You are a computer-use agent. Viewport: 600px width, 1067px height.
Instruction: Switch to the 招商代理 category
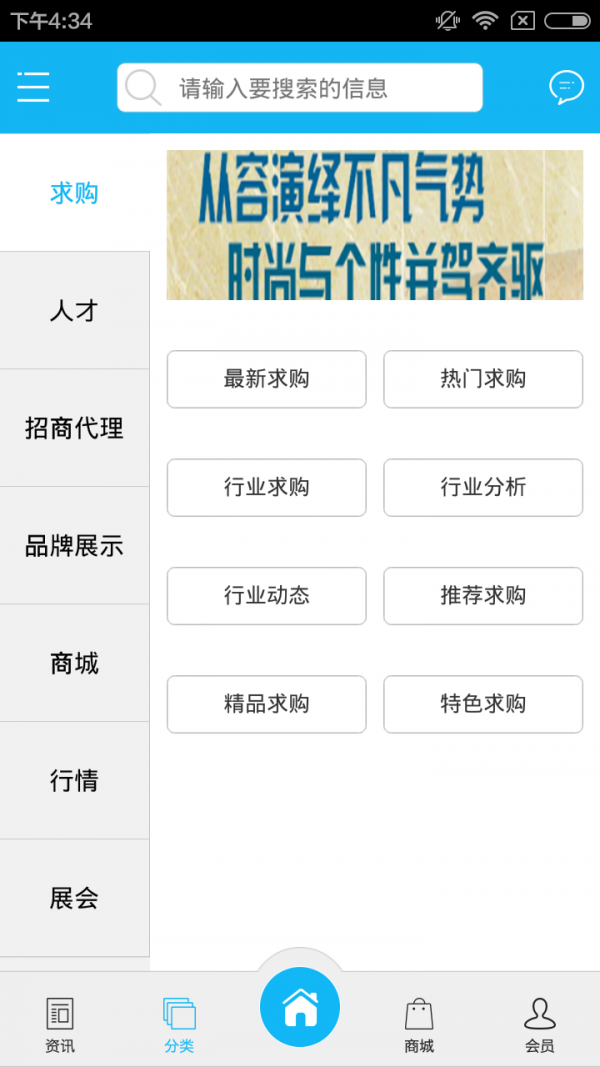(74, 429)
